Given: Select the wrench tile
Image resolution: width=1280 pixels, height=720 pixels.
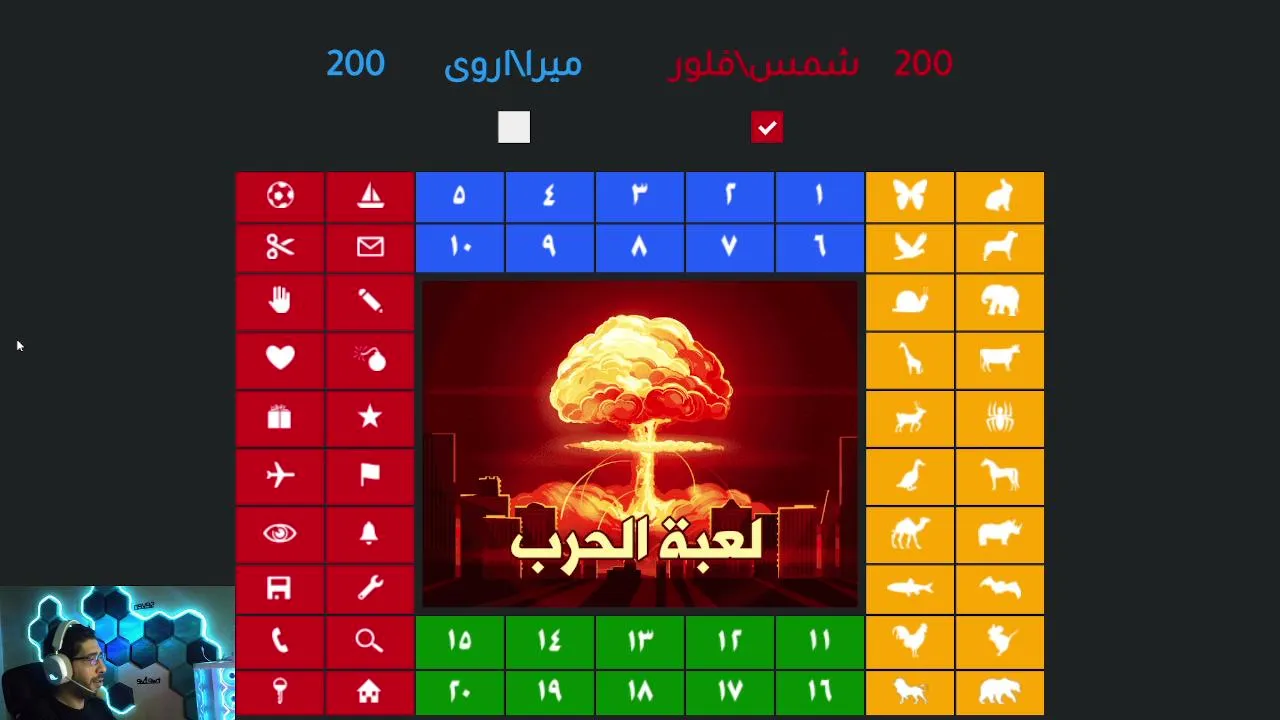Looking at the screenshot, I should coord(370,588).
